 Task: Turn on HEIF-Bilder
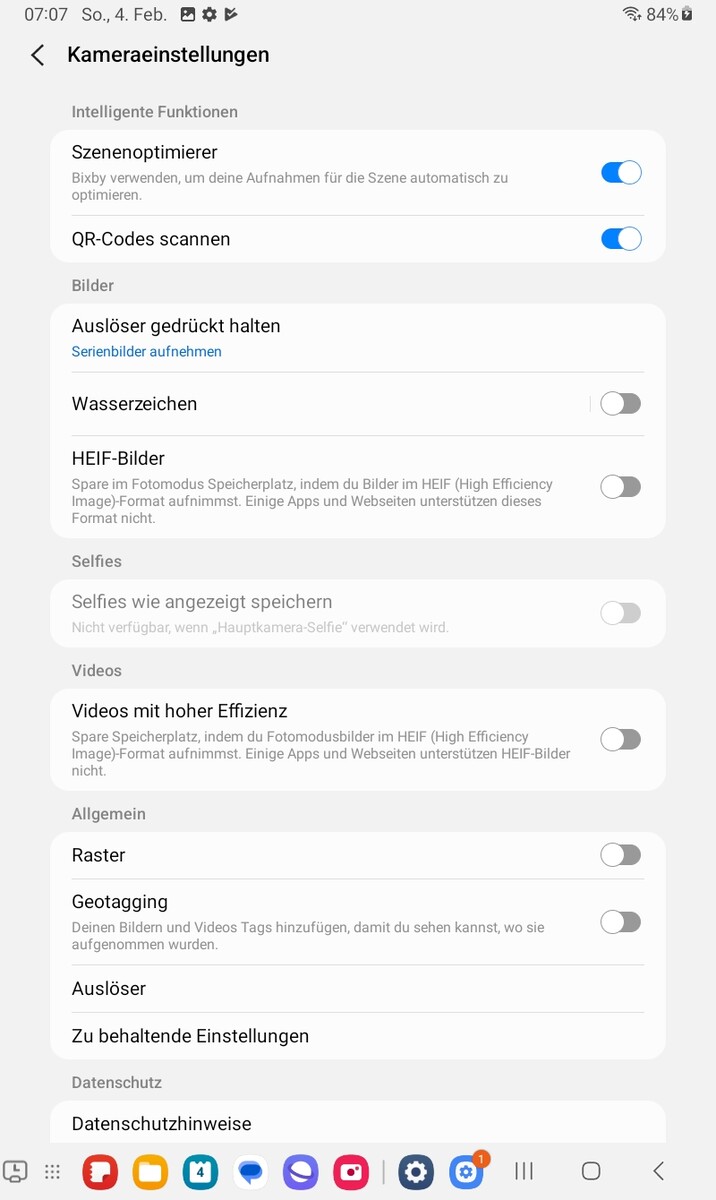tap(620, 487)
